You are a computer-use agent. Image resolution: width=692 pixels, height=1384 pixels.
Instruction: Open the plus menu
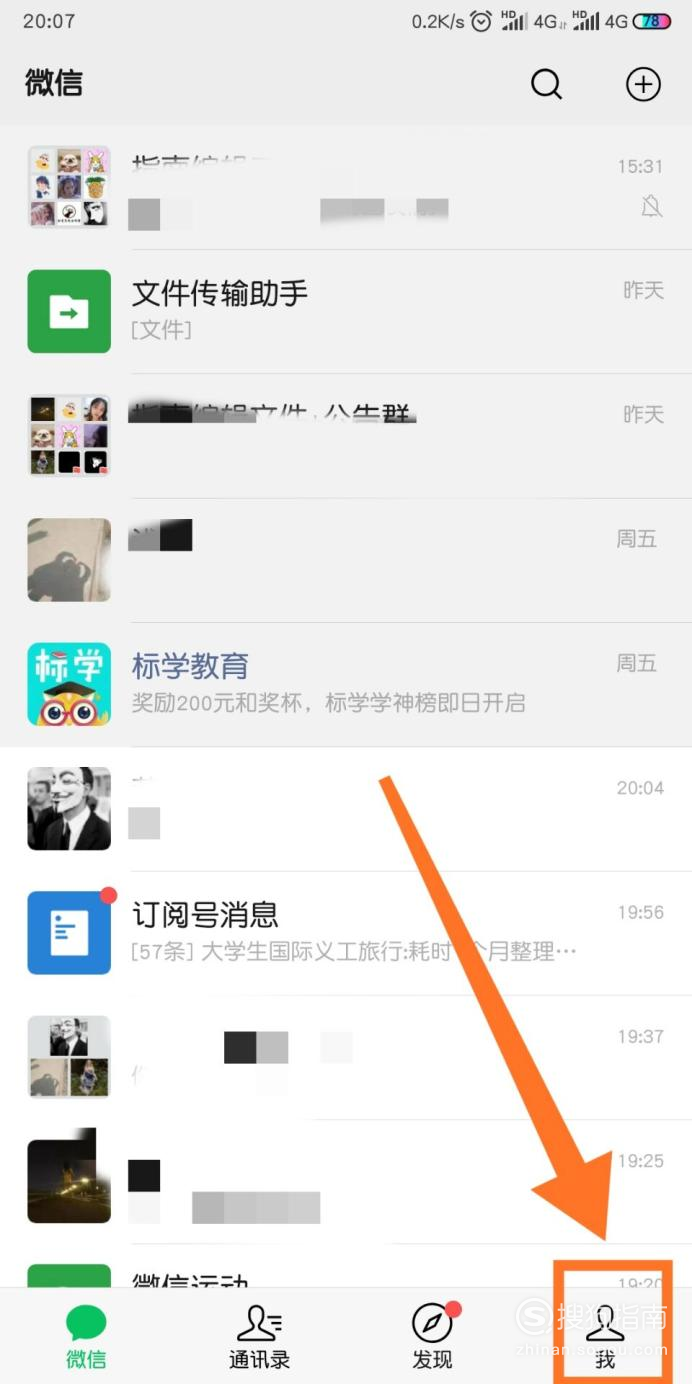click(x=643, y=85)
